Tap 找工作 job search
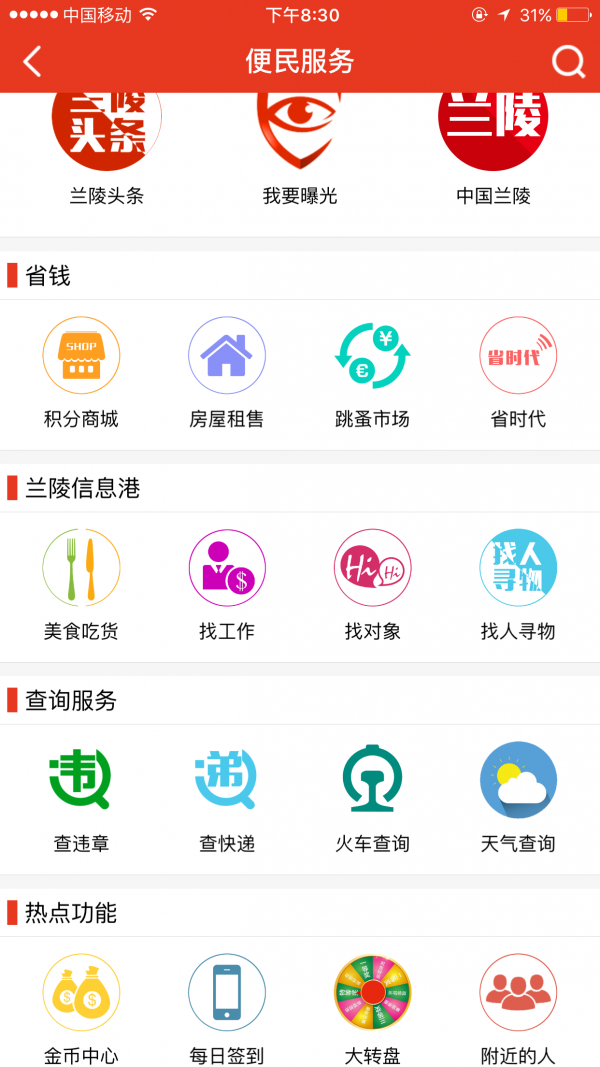The image size is (600, 1067). pyautogui.click(x=227, y=583)
